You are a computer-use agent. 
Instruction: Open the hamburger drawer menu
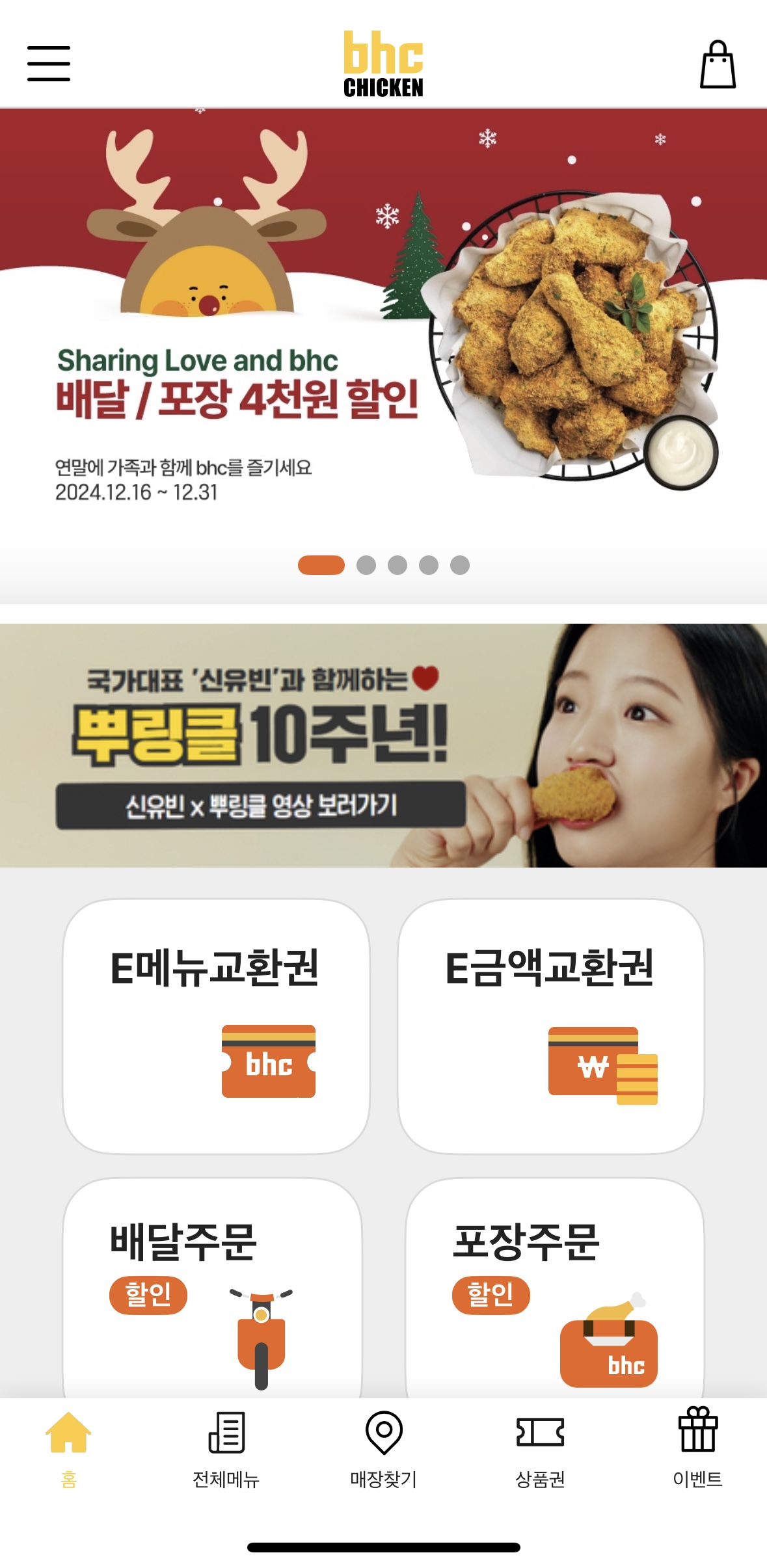(x=49, y=64)
